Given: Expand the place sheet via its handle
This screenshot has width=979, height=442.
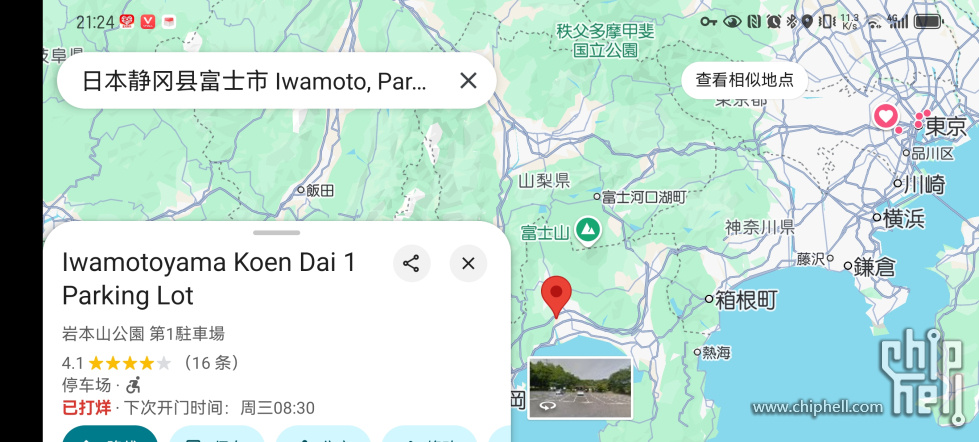Looking at the screenshot, I should pos(277,232).
